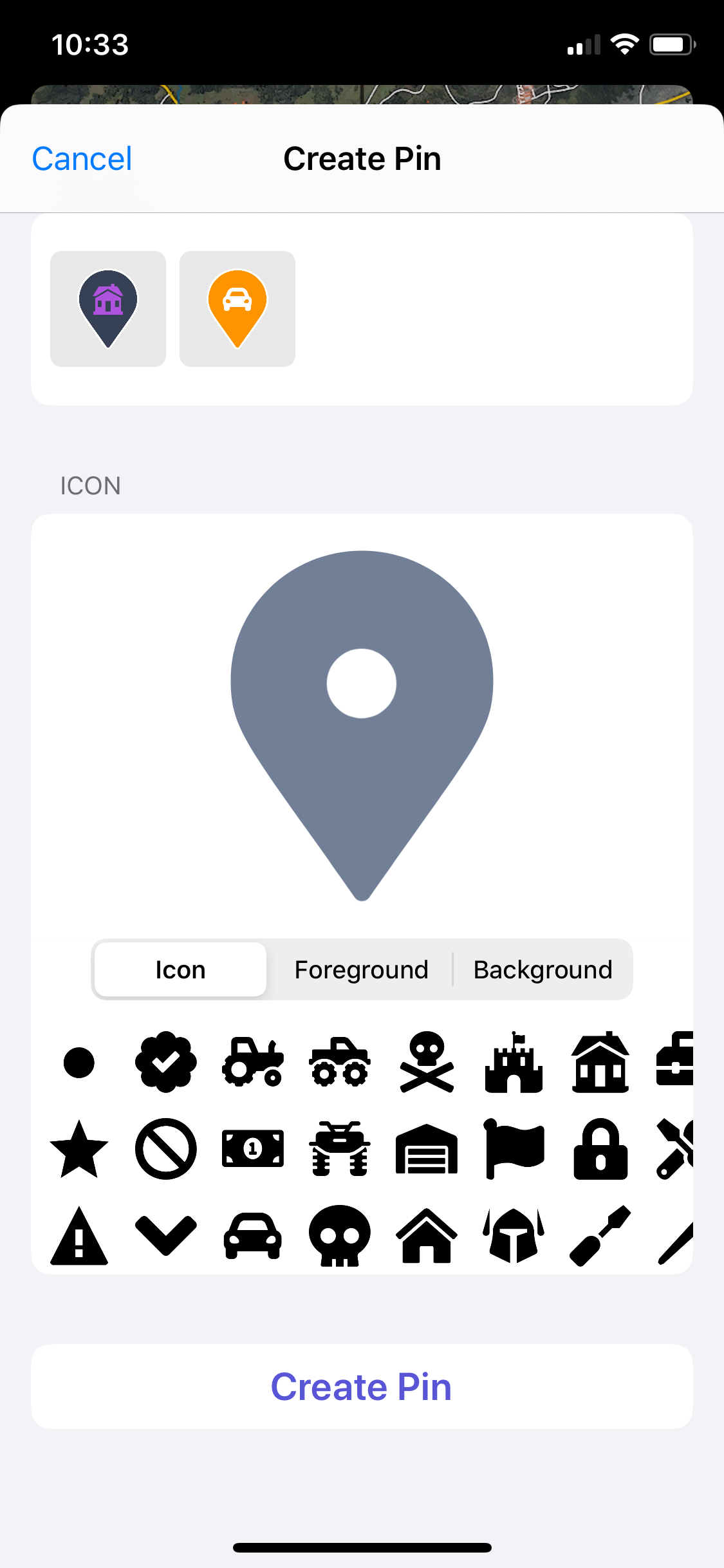Image resolution: width=724 pixels, height=1568 pixels.
Task: Select the verified checkmark badge icon
Action: click(x=166, y=1062)
